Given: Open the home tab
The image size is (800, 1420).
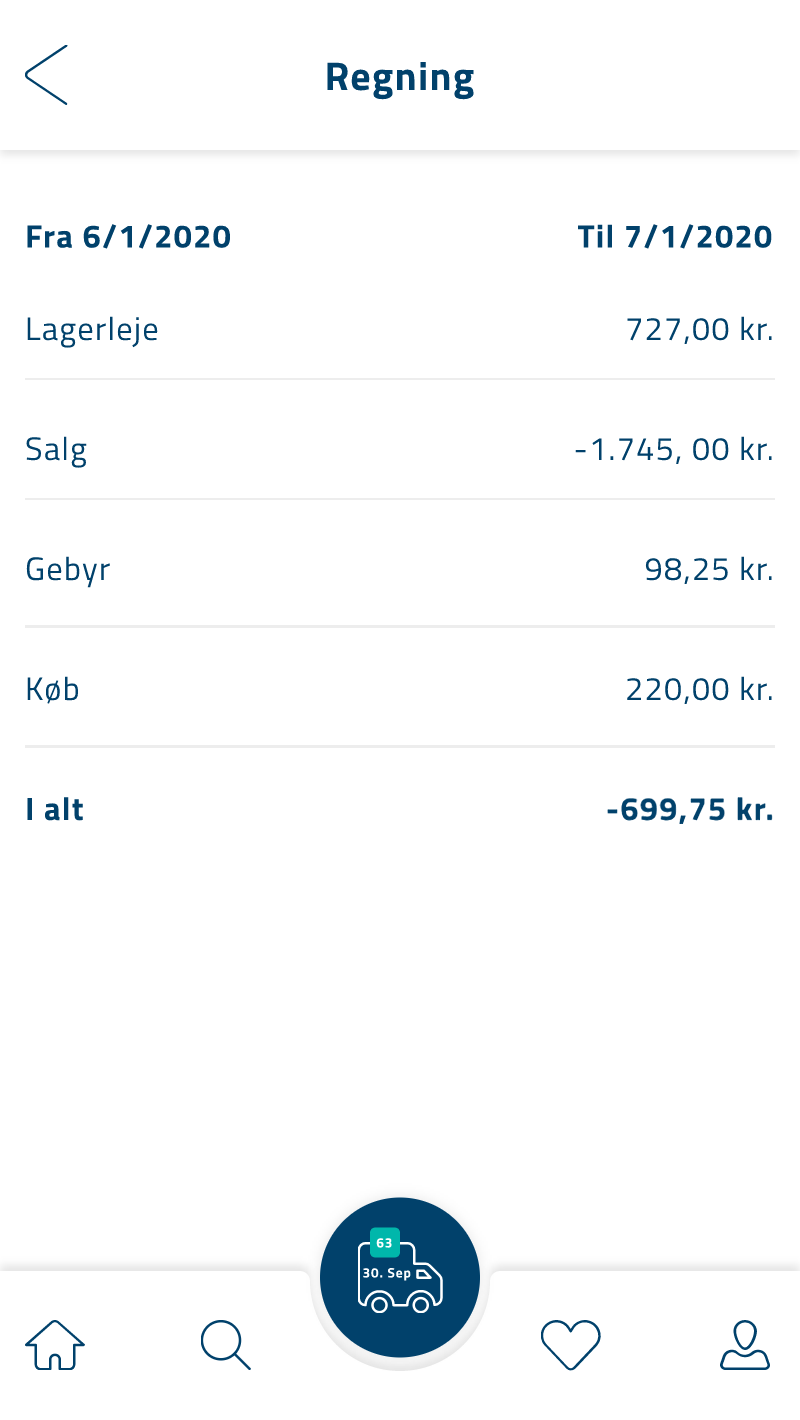Looking at the screenshot, I should [x=55, y=1345].
